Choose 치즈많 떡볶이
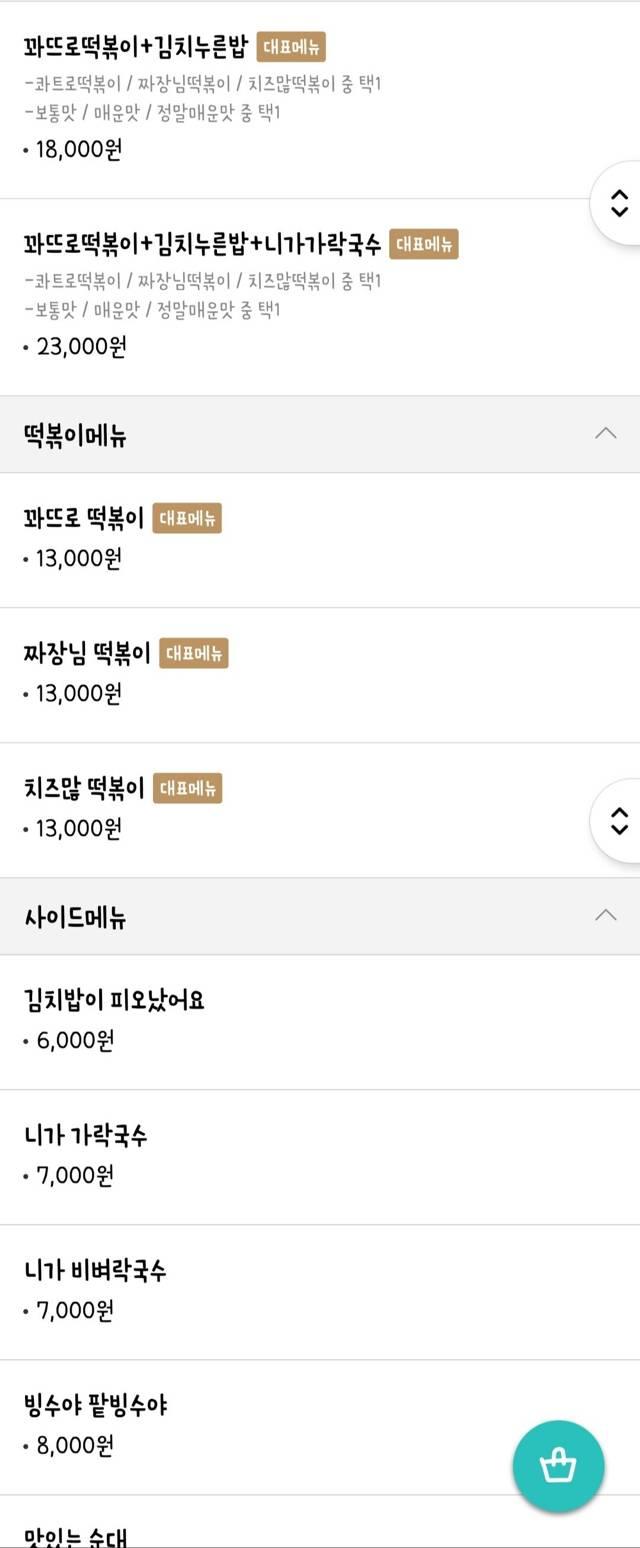Viewport: 640px width, 1548px height. [320, 810]
